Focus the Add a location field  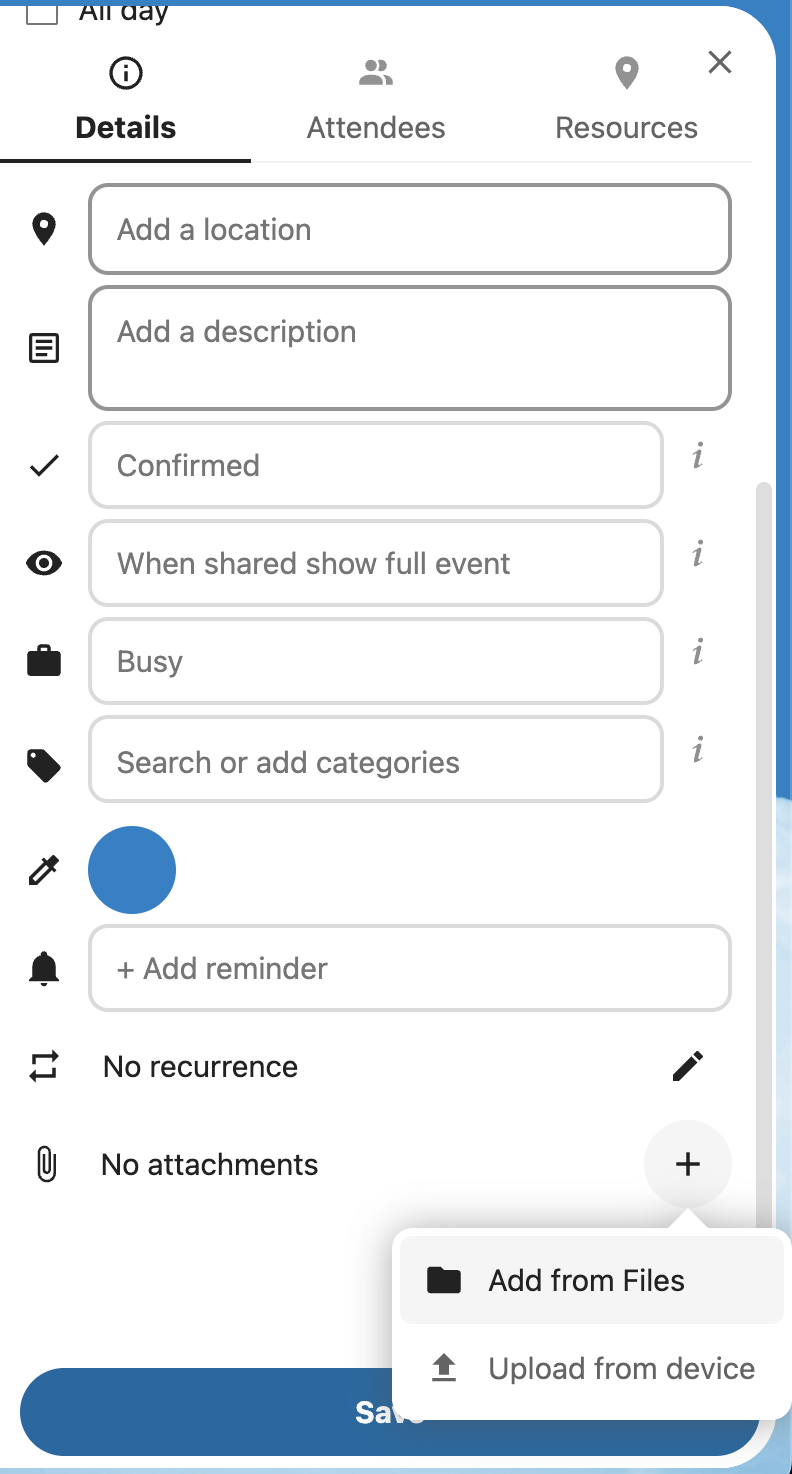[x=410, y=229]
